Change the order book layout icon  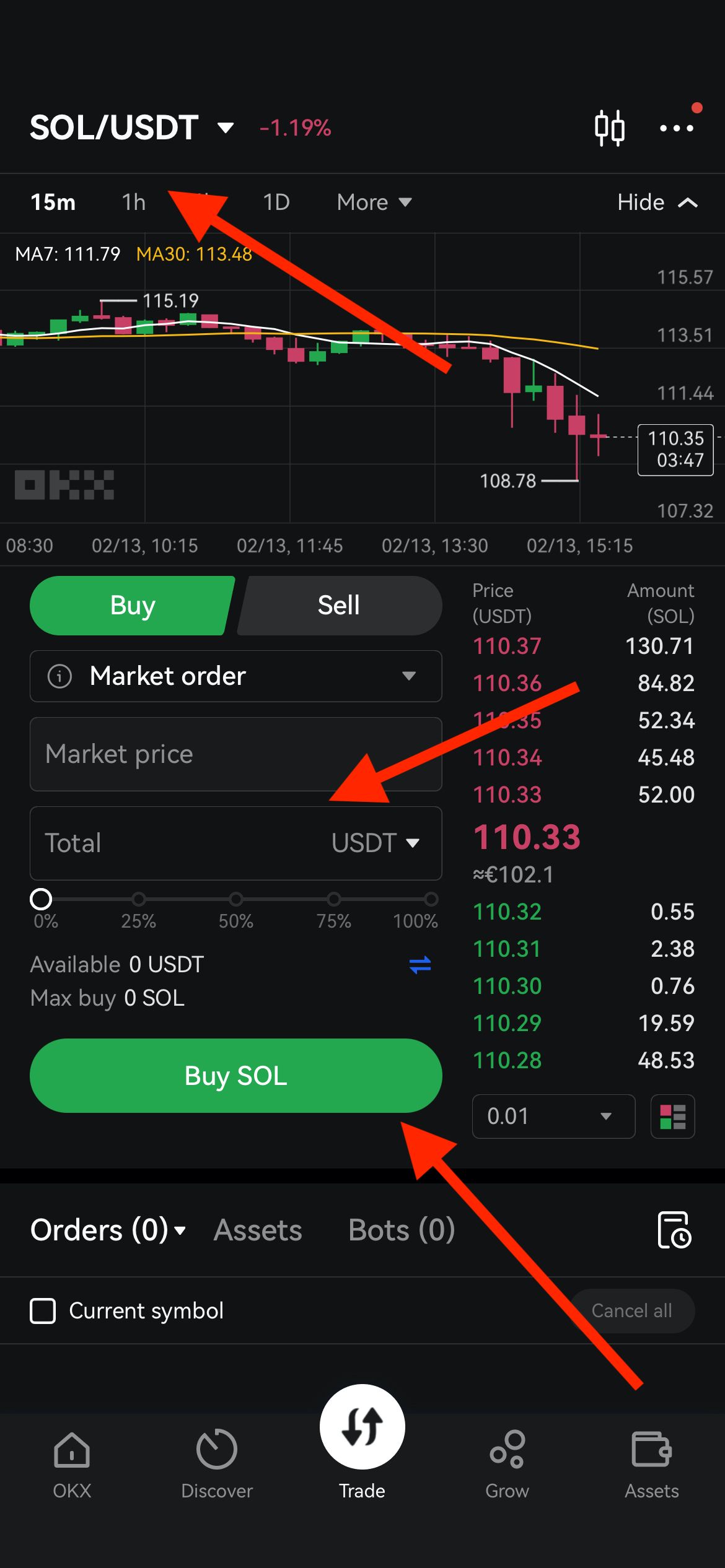click(x=672, y=1116)
